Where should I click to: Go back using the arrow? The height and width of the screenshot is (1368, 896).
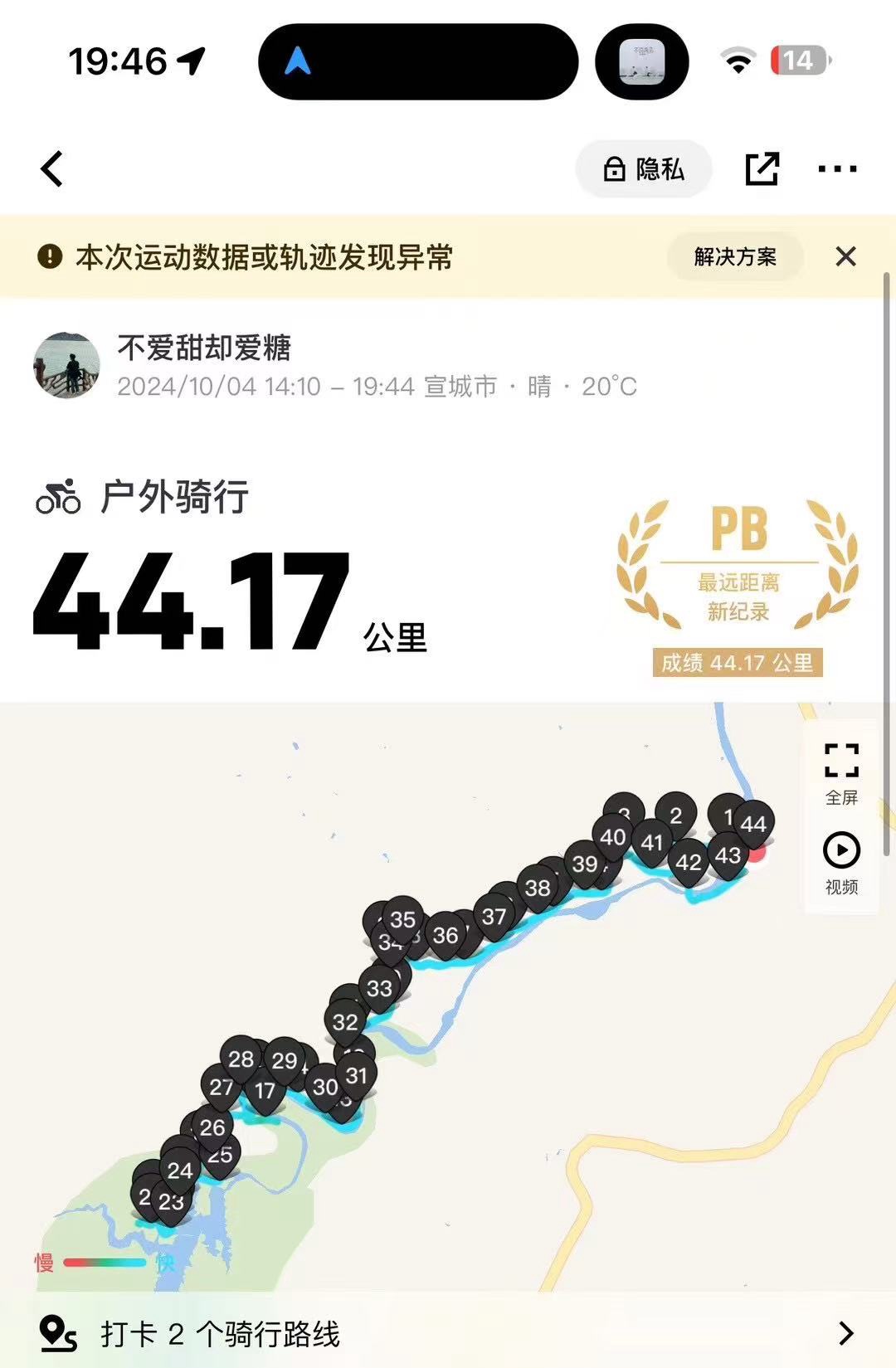[52, 169]
